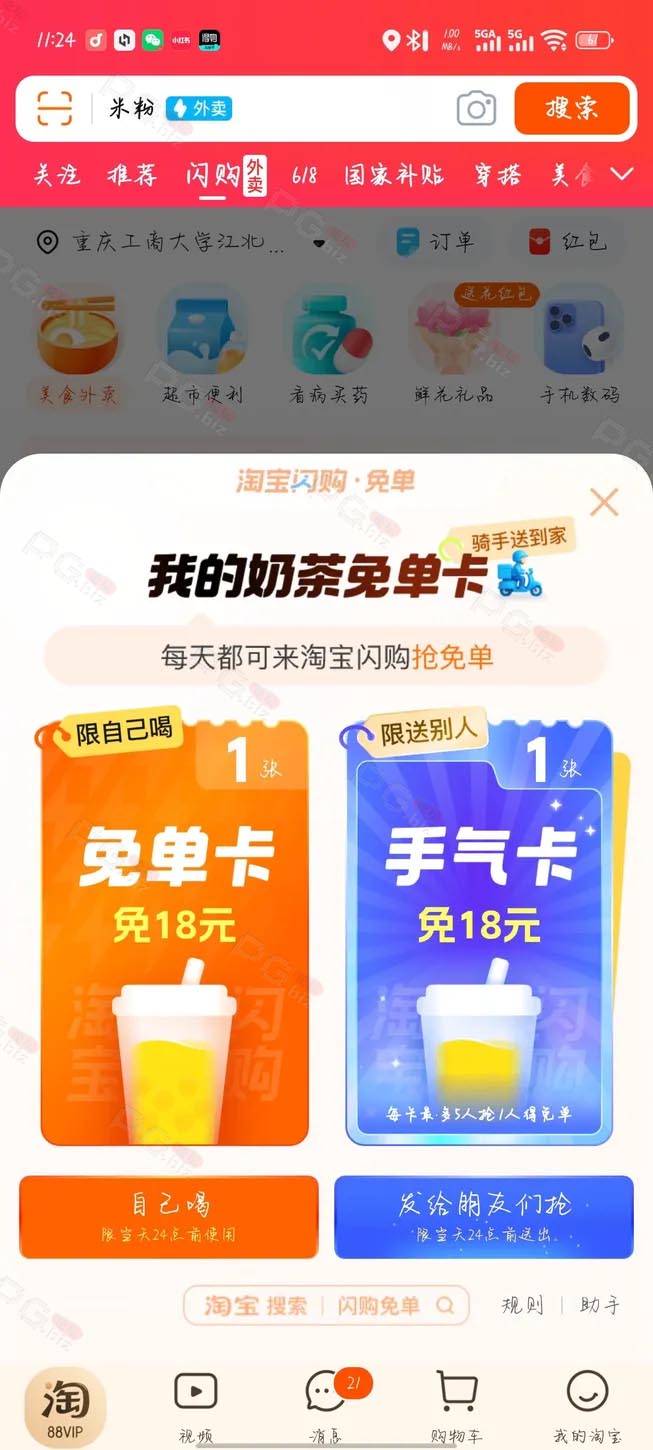This screenshot has height=1450, width=653.
Task: Tap 发给朋友们抢 to share the card
Action: click(x=484, y=1216)
